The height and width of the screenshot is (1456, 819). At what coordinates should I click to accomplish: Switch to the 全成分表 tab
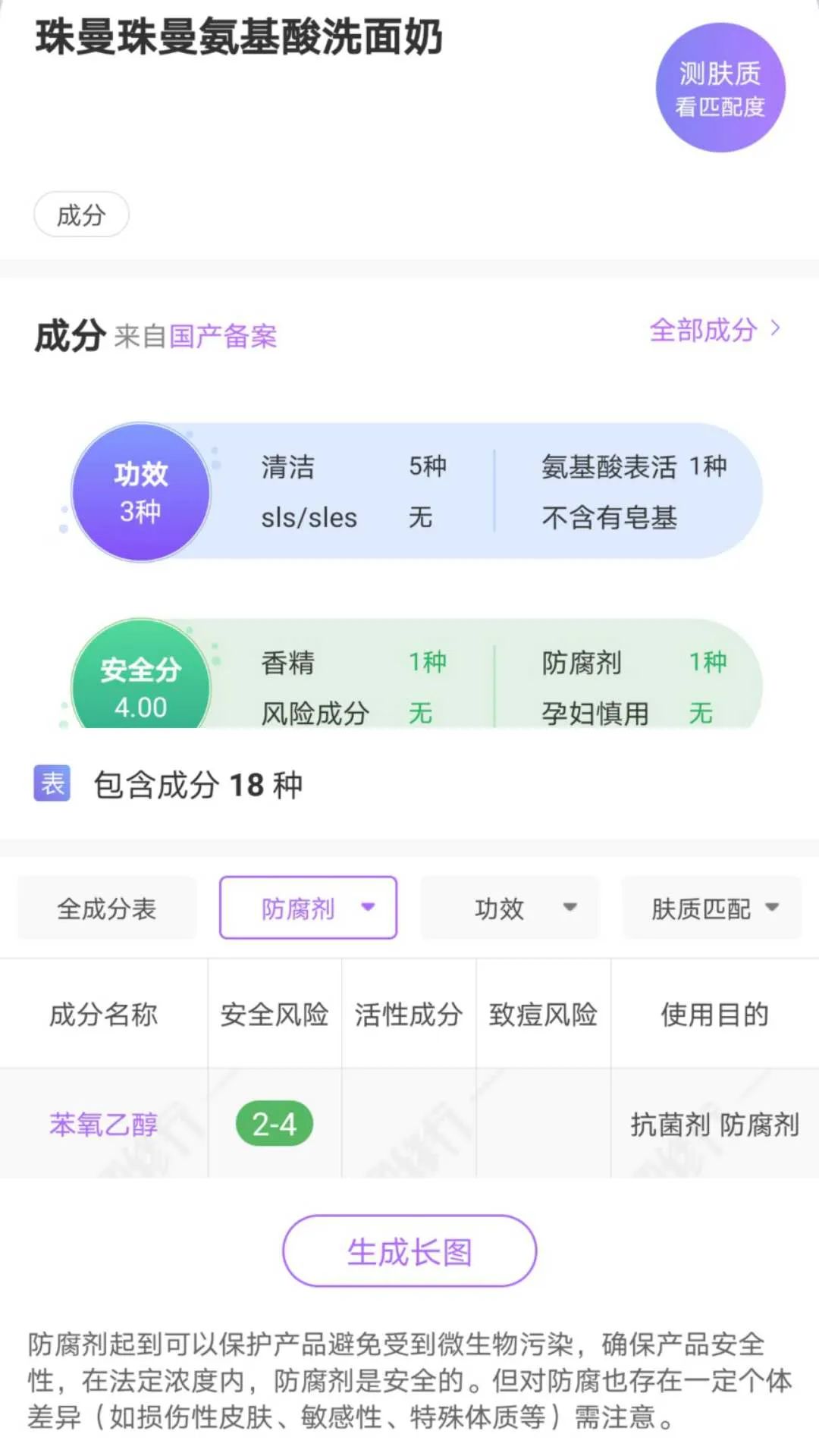tap(106, 908)
